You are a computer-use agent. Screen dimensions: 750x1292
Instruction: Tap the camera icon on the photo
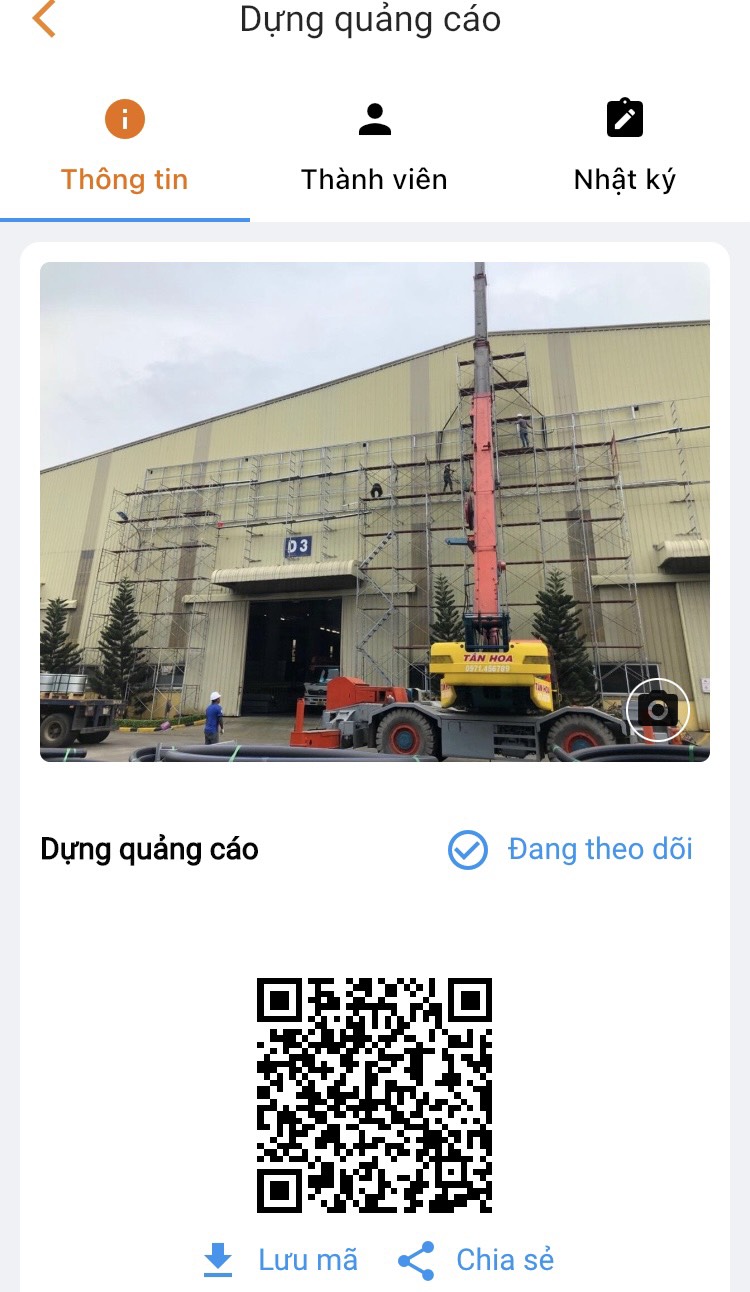pos(658,710)
